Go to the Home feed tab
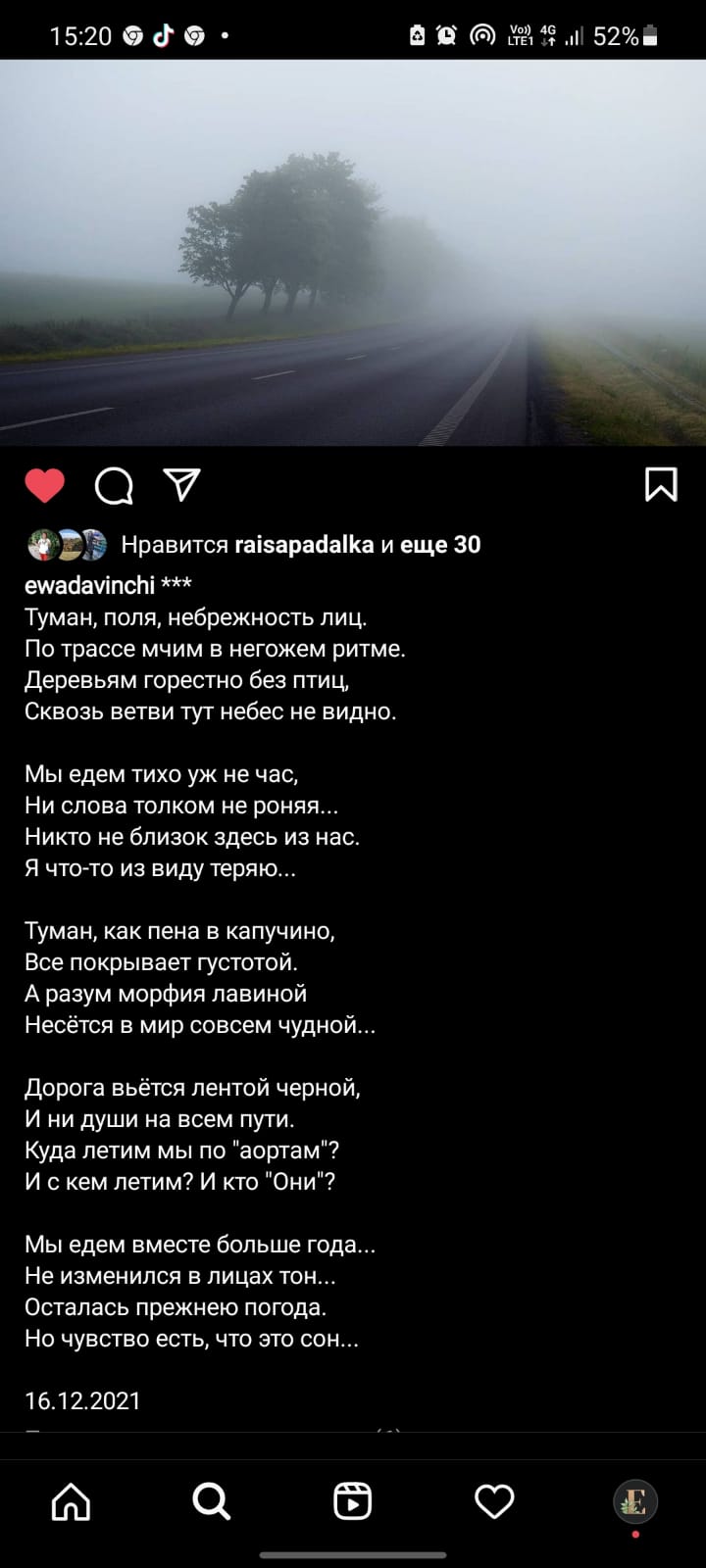The image size is (706, 1568). coord(71,1500)
